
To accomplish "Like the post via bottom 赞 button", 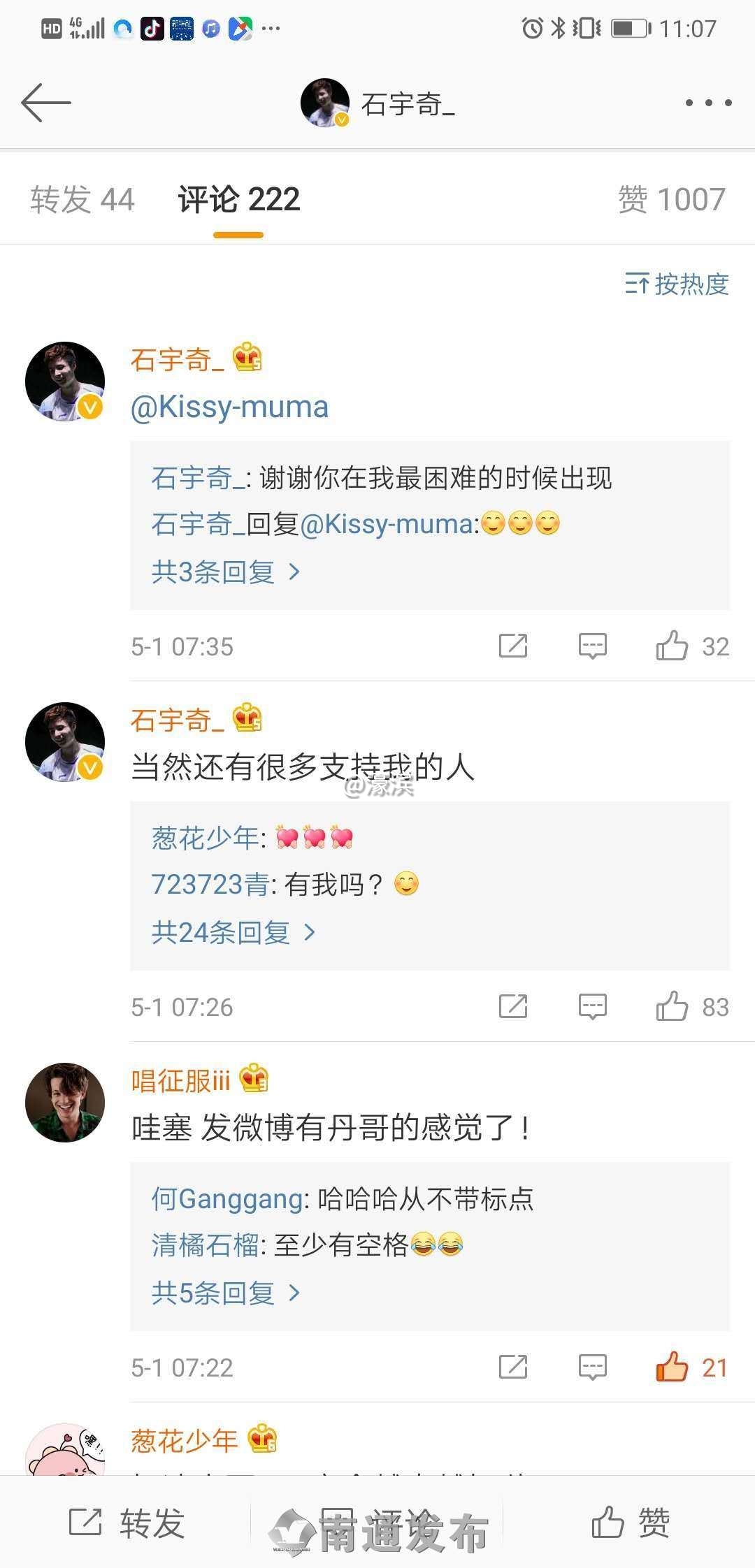I will coord(631,1523).
